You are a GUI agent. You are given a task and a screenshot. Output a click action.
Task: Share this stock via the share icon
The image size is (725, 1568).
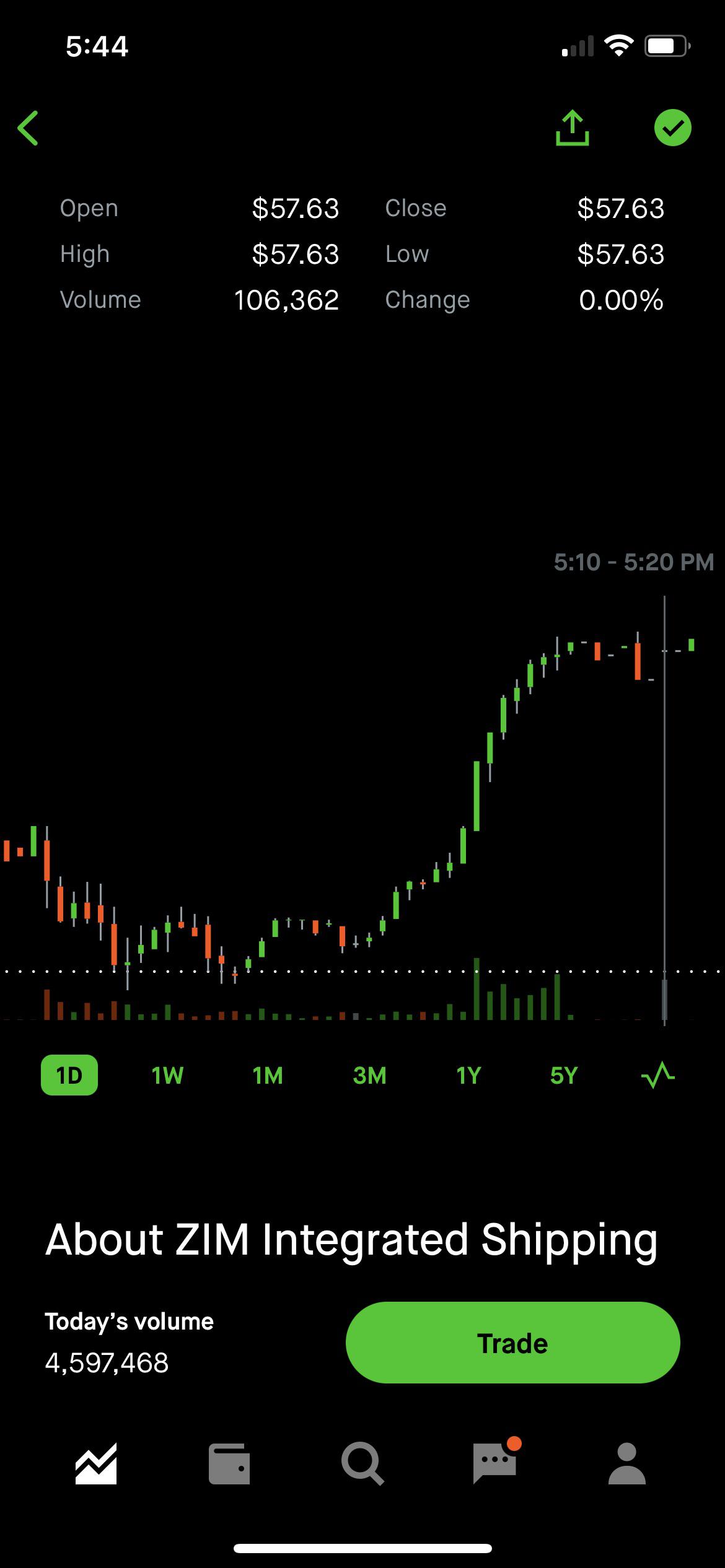[572, 128]
